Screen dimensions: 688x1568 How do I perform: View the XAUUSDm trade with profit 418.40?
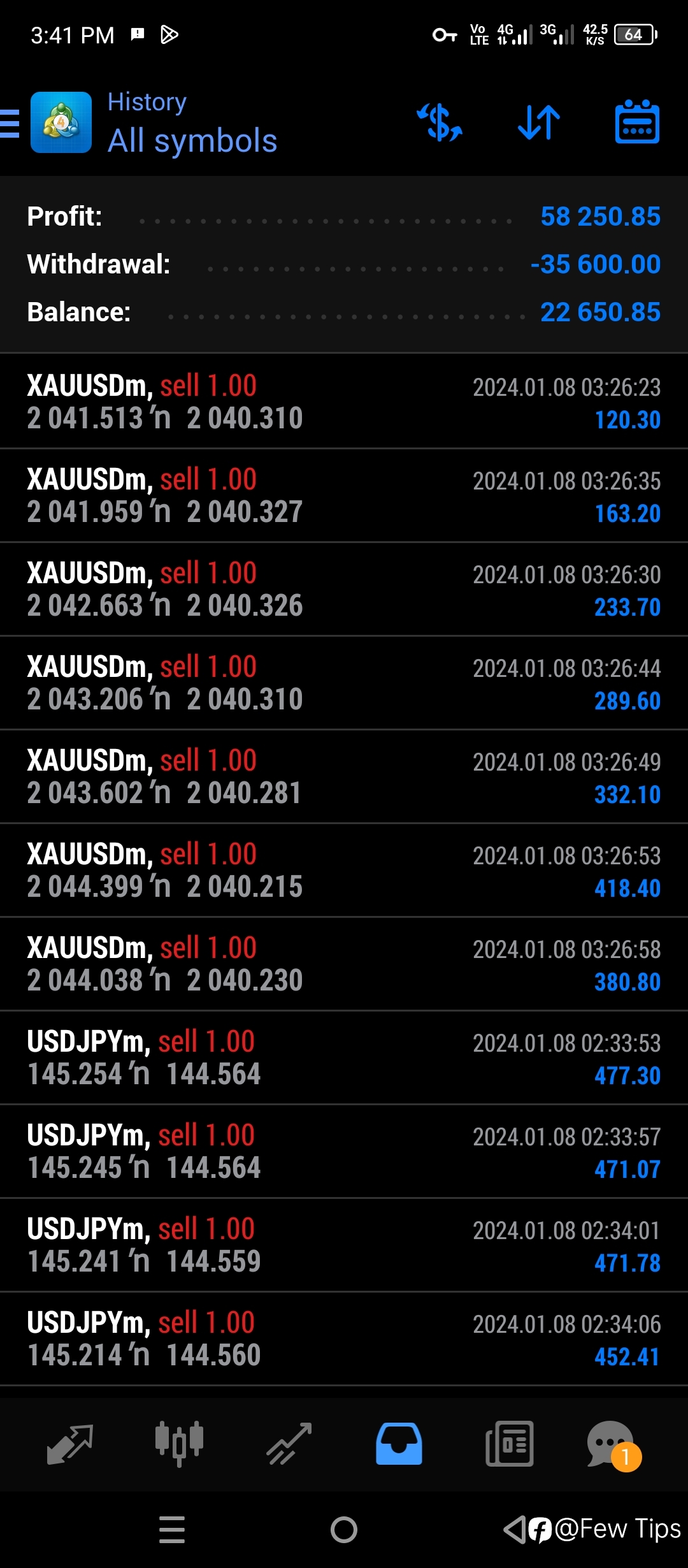[x=344, y=870]
